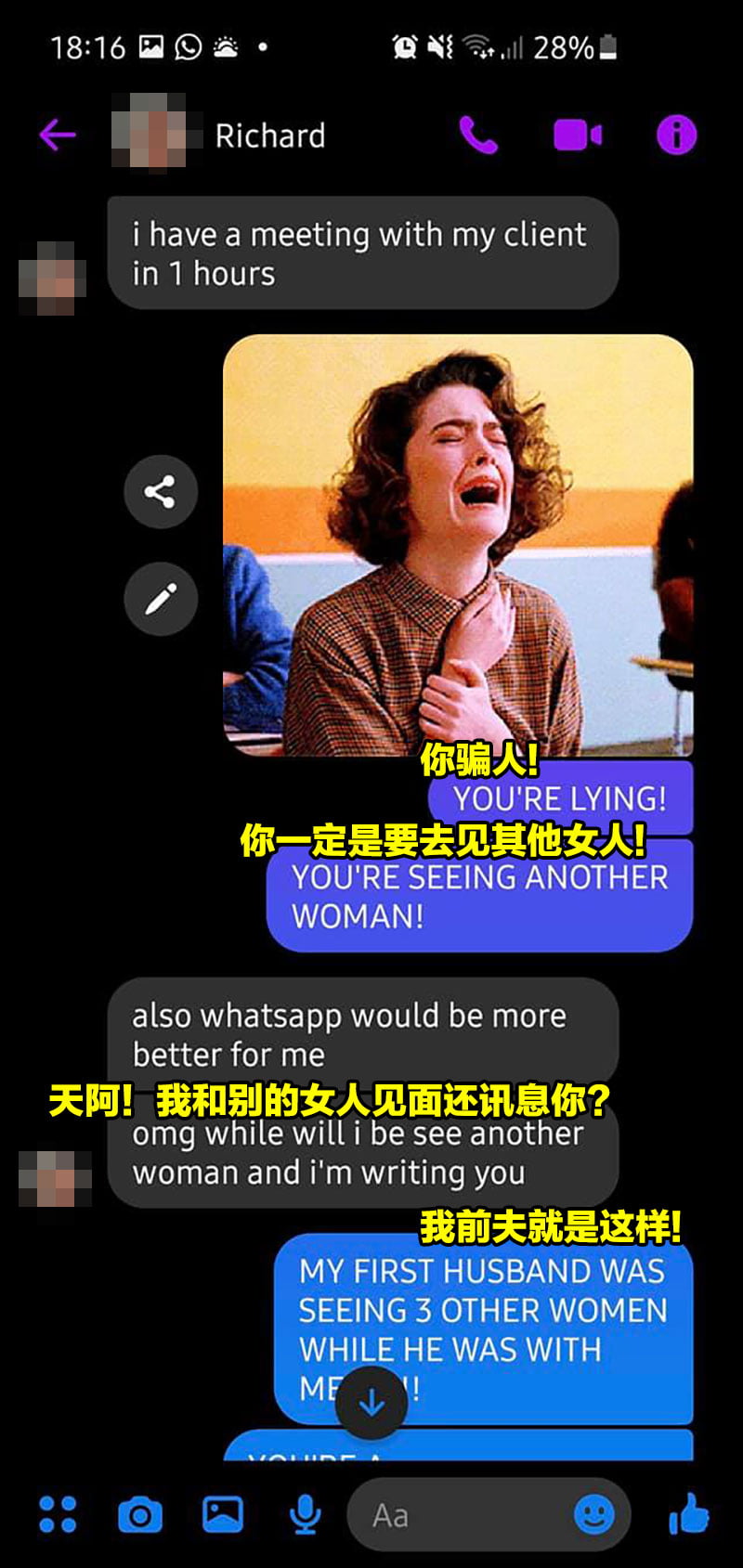Edit the sent image with the pencil
Screen dimensions: 743x1568
(161, 599)
